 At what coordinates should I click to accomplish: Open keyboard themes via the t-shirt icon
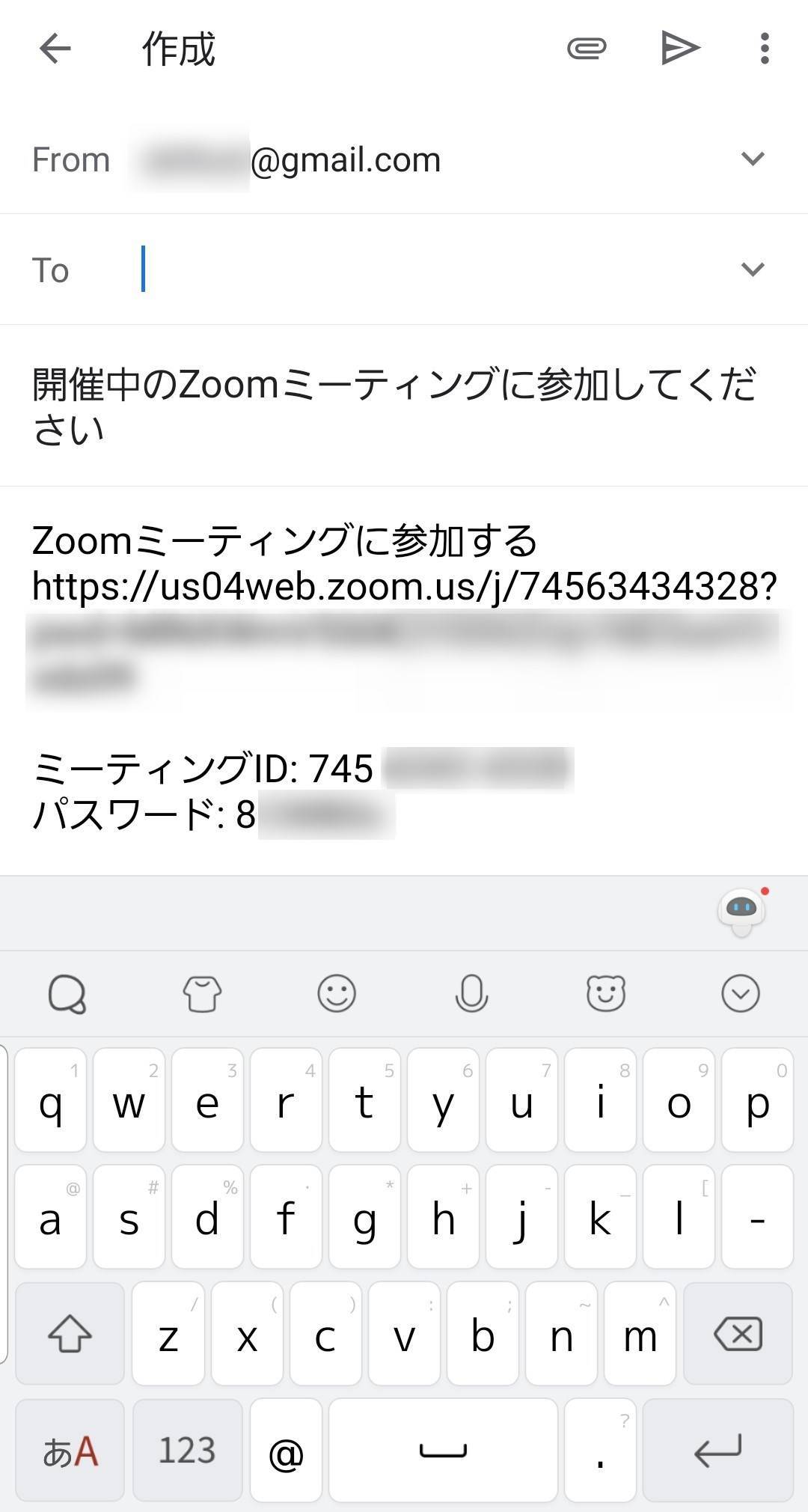[x=202, y=993]
